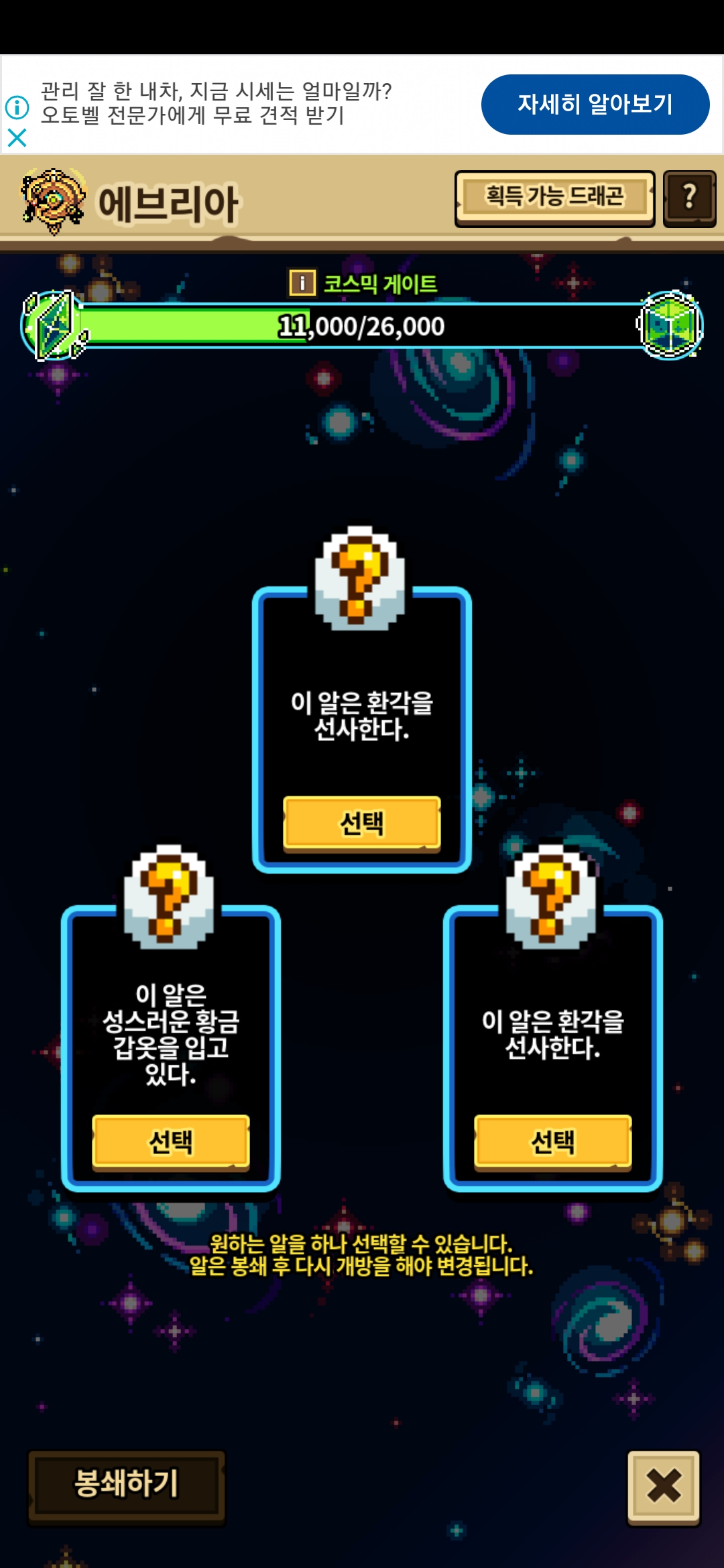
Task: Tap the 자세히 알아보기 ad button
Action: click(595, 105)
